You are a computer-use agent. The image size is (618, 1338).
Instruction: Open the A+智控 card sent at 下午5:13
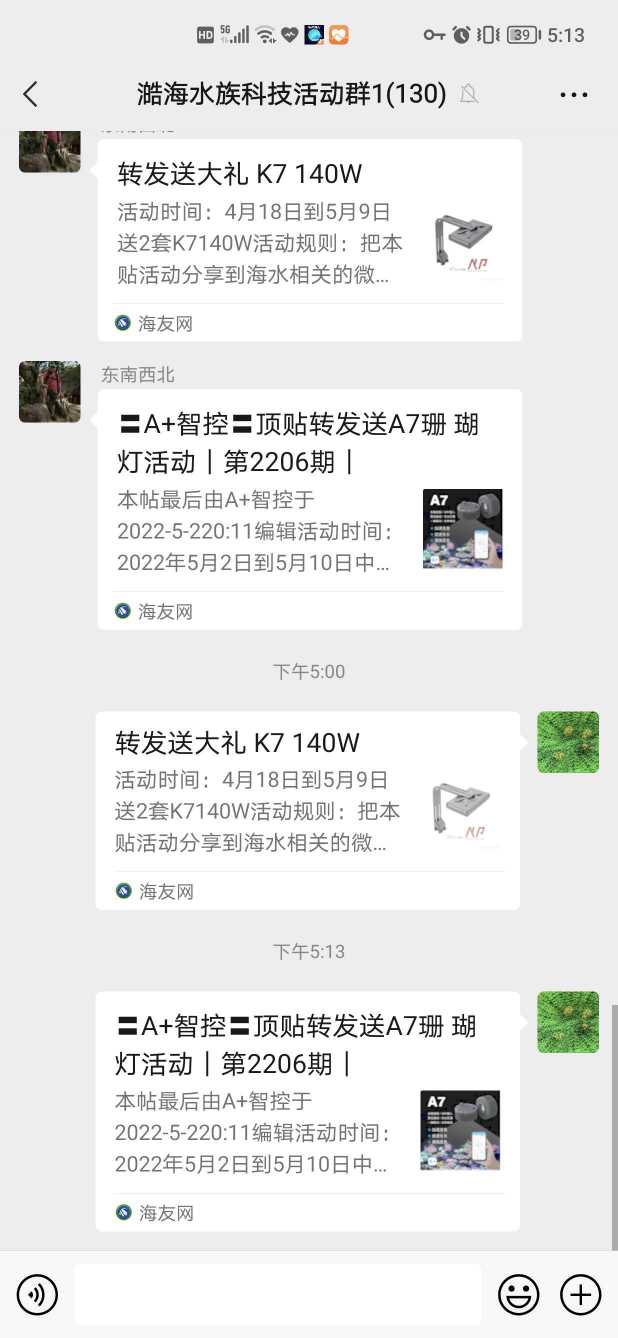pos(307,1110)
